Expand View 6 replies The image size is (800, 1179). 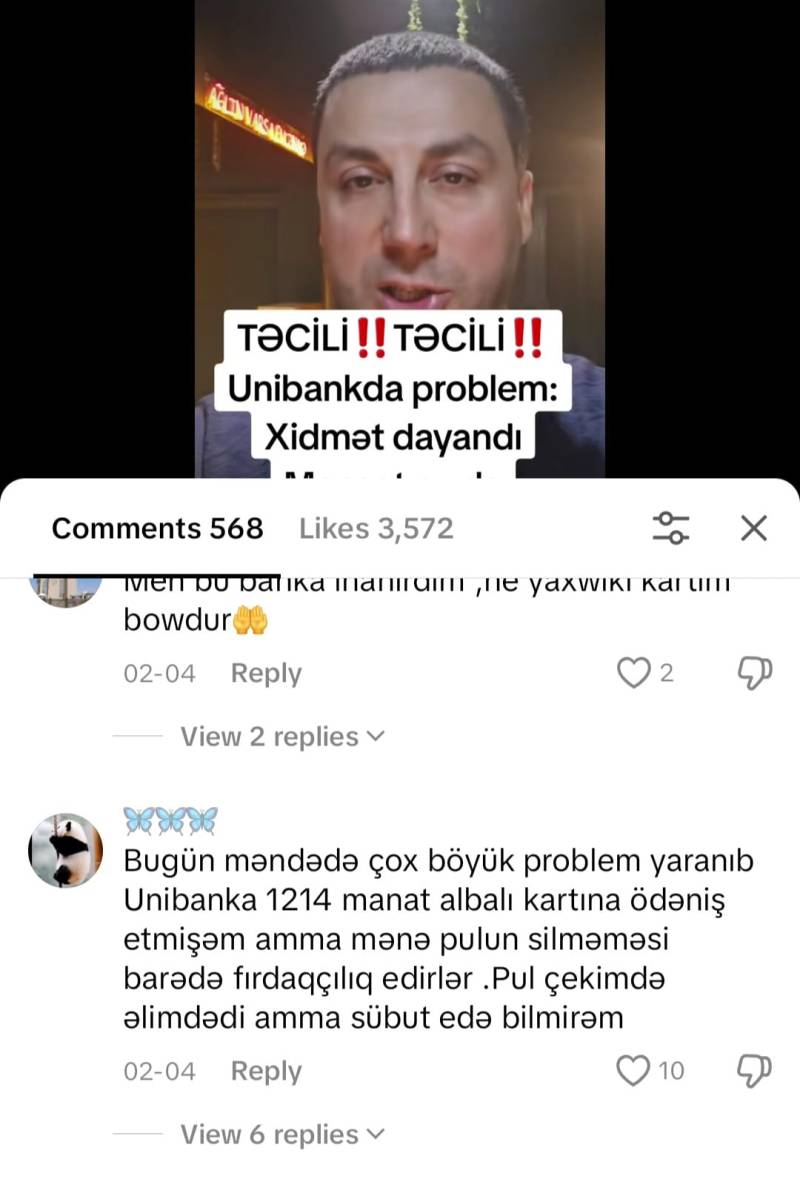(x=281, y=1135)
